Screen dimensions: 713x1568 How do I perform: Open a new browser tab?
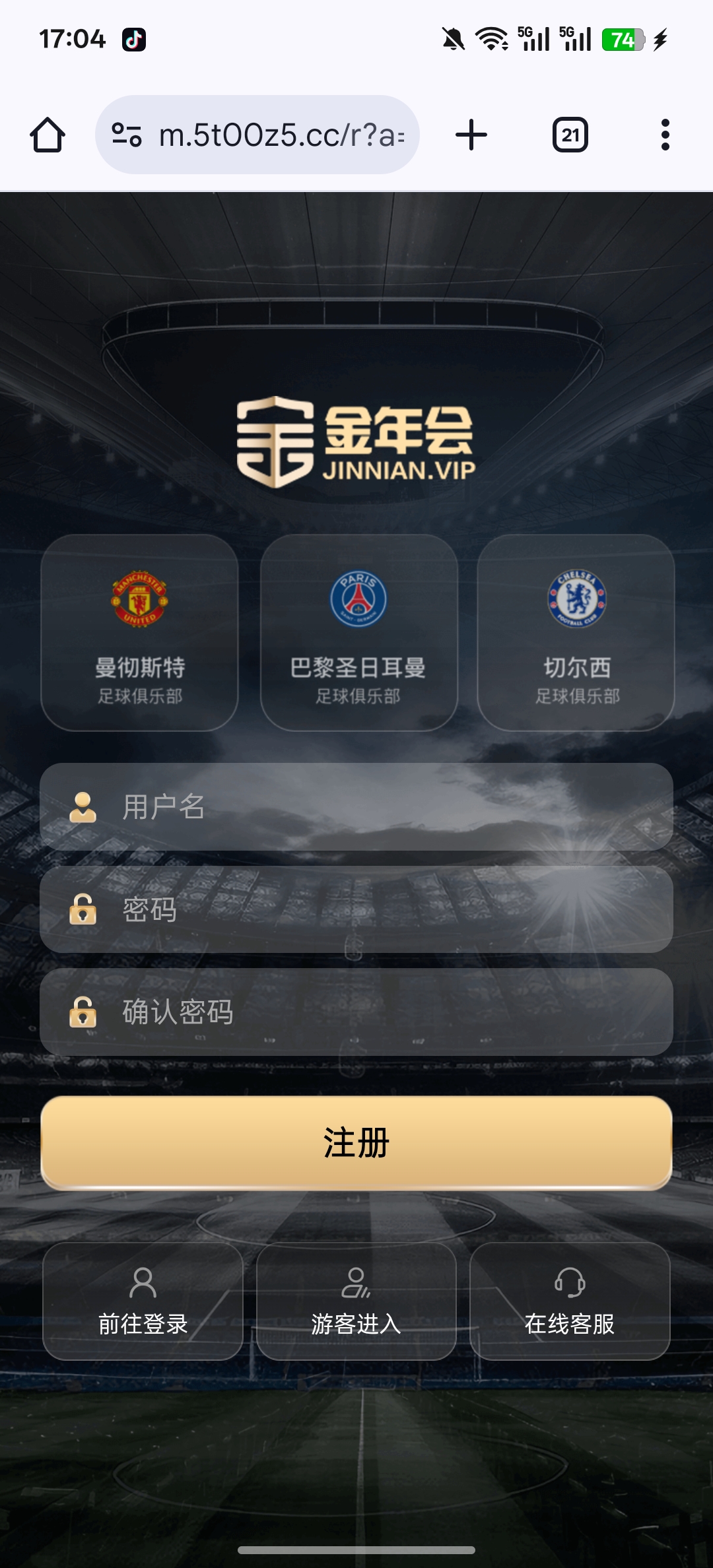471,135
